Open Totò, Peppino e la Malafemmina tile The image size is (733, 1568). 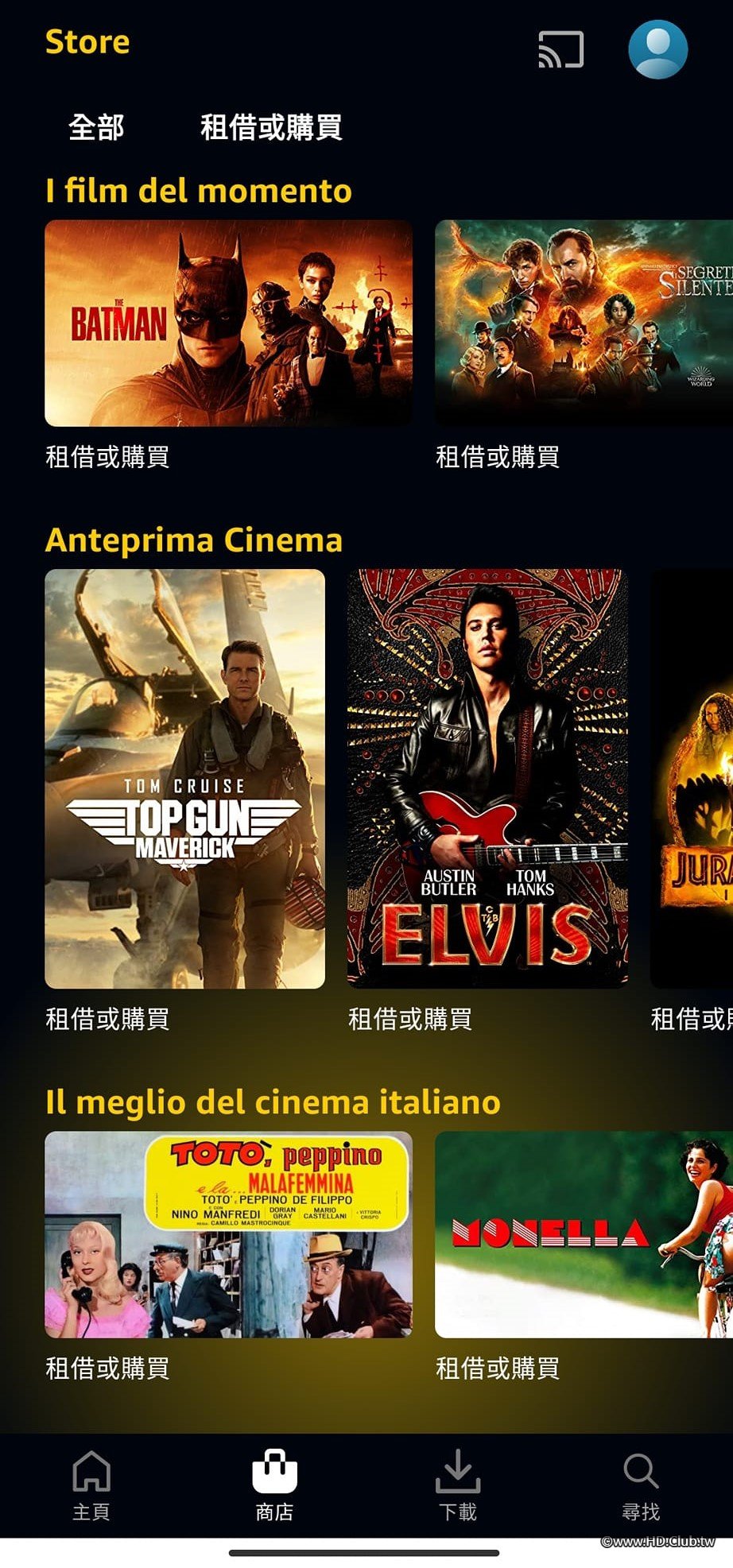(x=228, y=1234)
